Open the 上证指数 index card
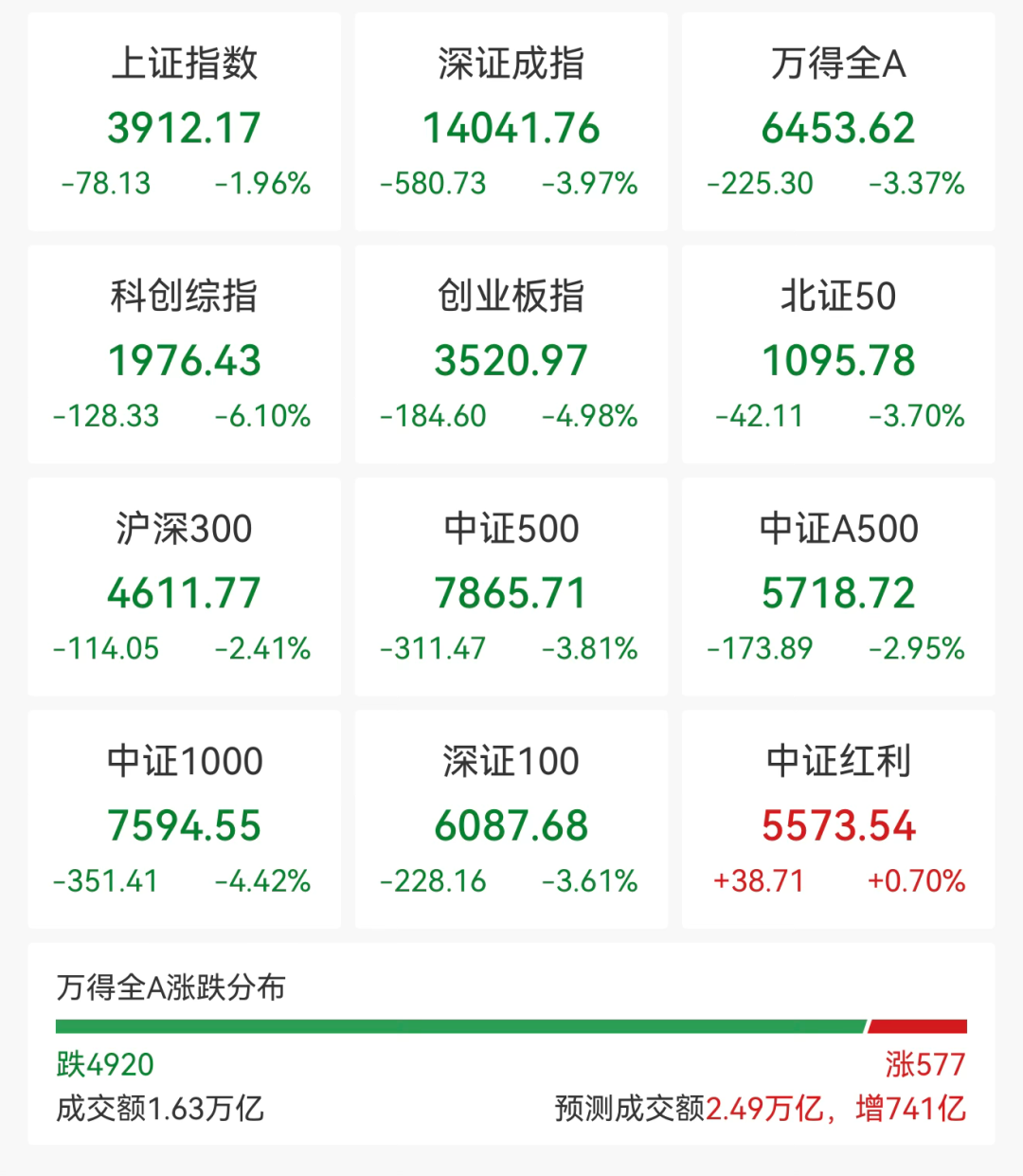Screen dimensions: 1023x1176 [x=185, y=121]
